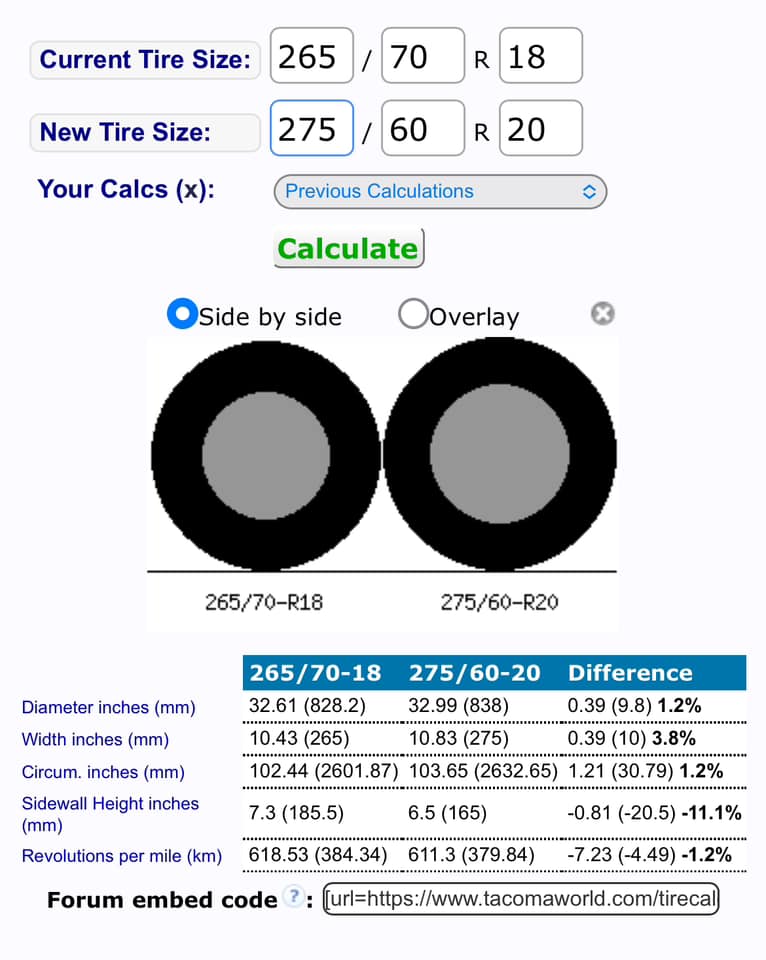Open the forum embed code help icon
The width and height of the screenshot is (766, 960).
(x=292, y=898)
